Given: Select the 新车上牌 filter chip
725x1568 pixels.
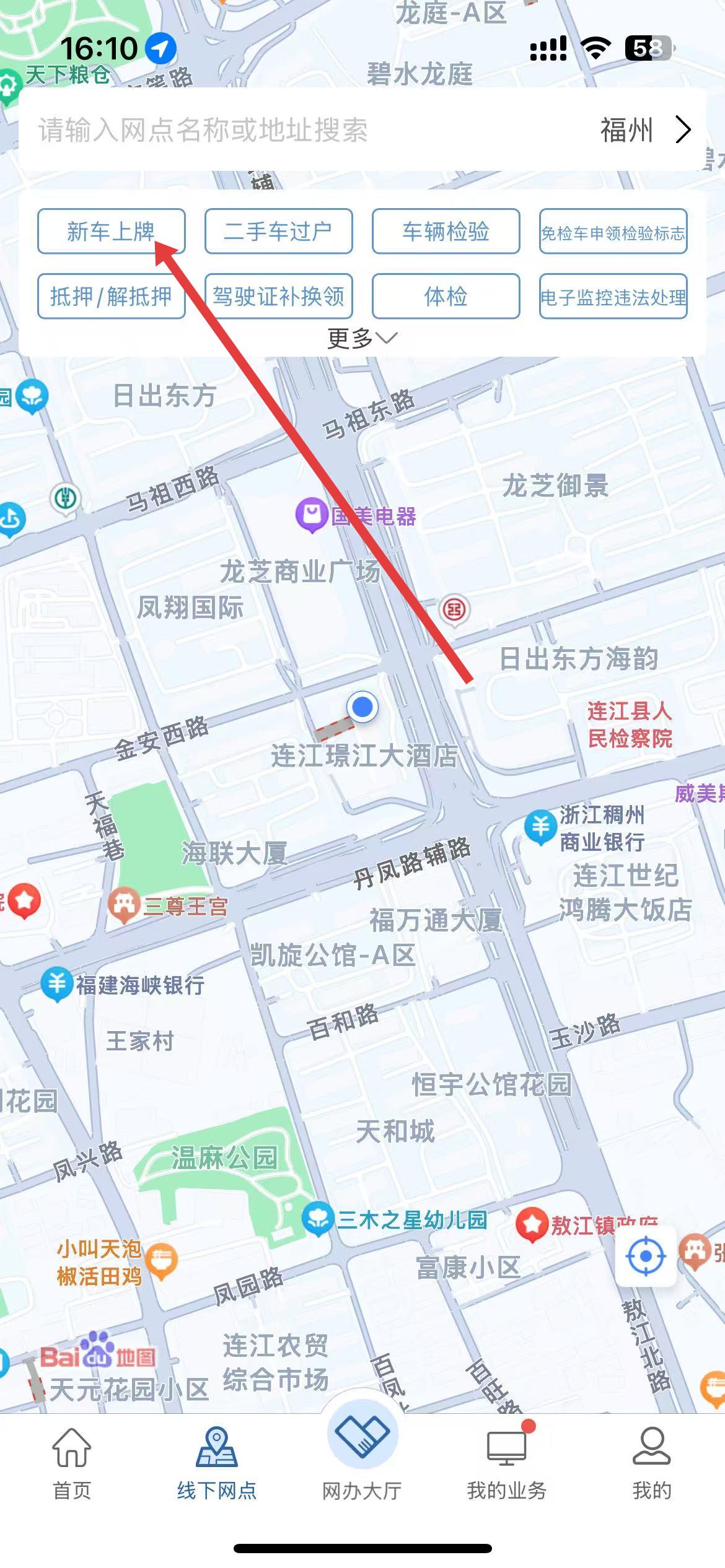Looking at the screenshot, I should [x=112, y=232].
